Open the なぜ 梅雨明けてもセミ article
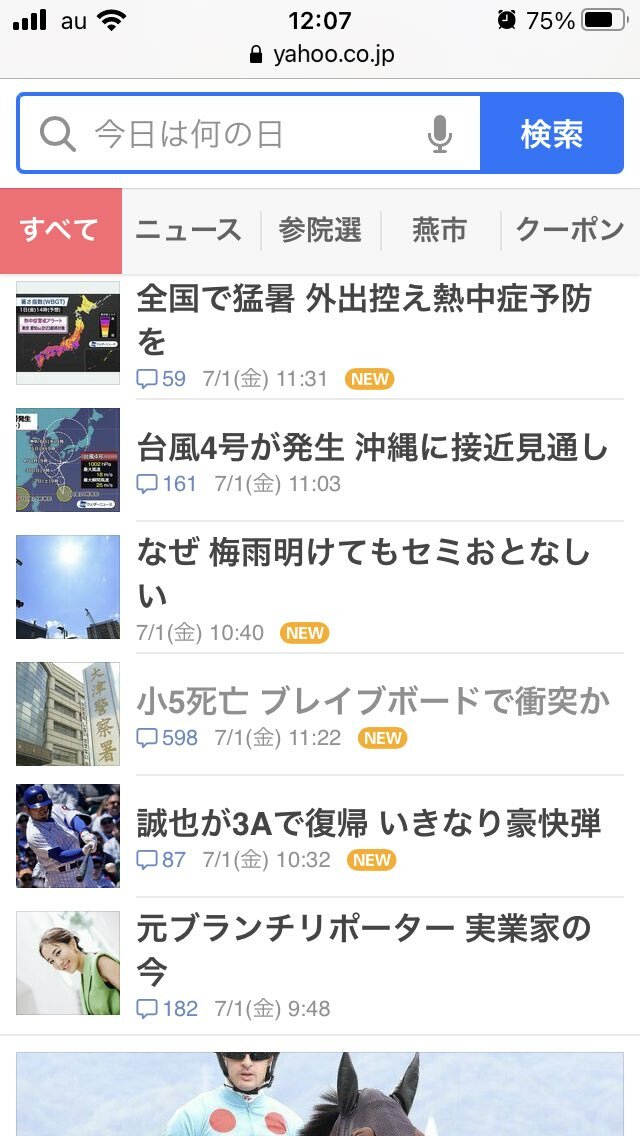Image resolution: width=640 pixels, height=1136 pixels. tap(364, 573)
